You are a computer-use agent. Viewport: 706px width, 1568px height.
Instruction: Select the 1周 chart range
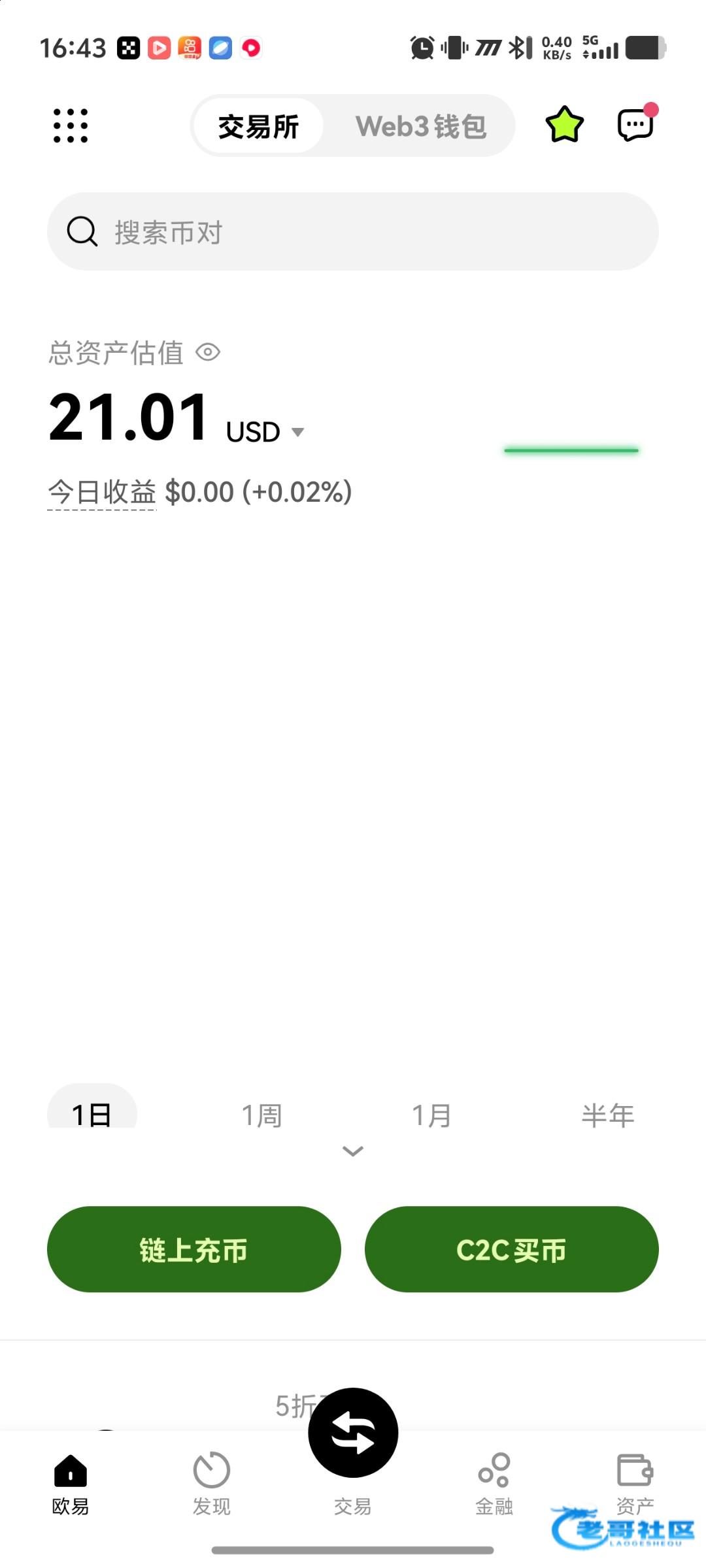(x=261, y=1115)
